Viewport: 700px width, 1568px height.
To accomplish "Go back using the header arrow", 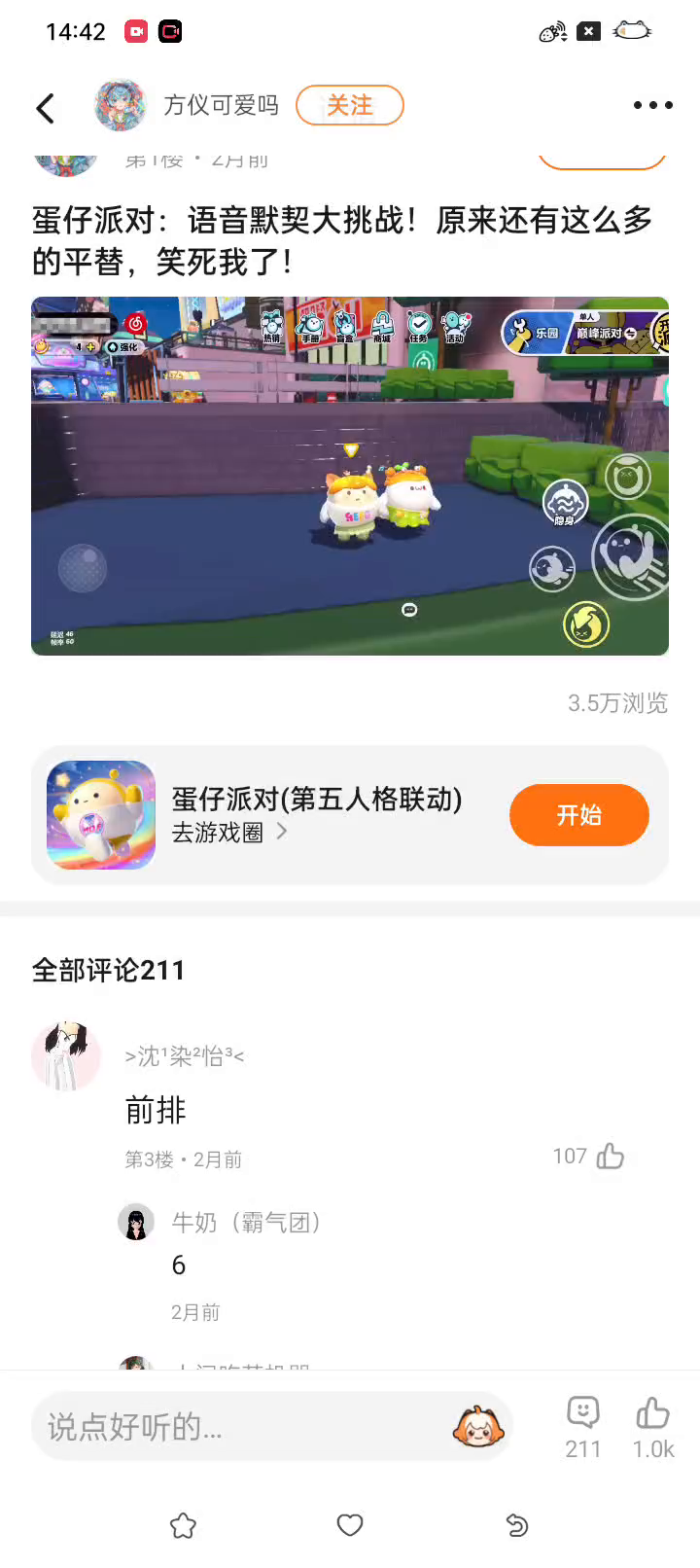I will tap(45, 107).
